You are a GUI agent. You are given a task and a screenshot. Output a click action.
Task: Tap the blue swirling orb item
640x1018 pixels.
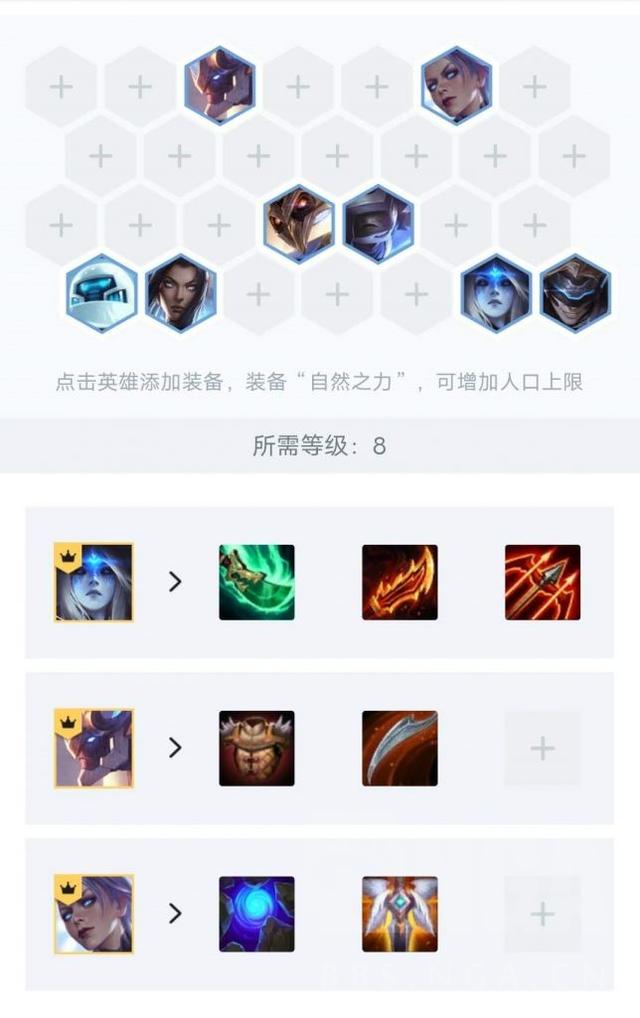point(257,914)
